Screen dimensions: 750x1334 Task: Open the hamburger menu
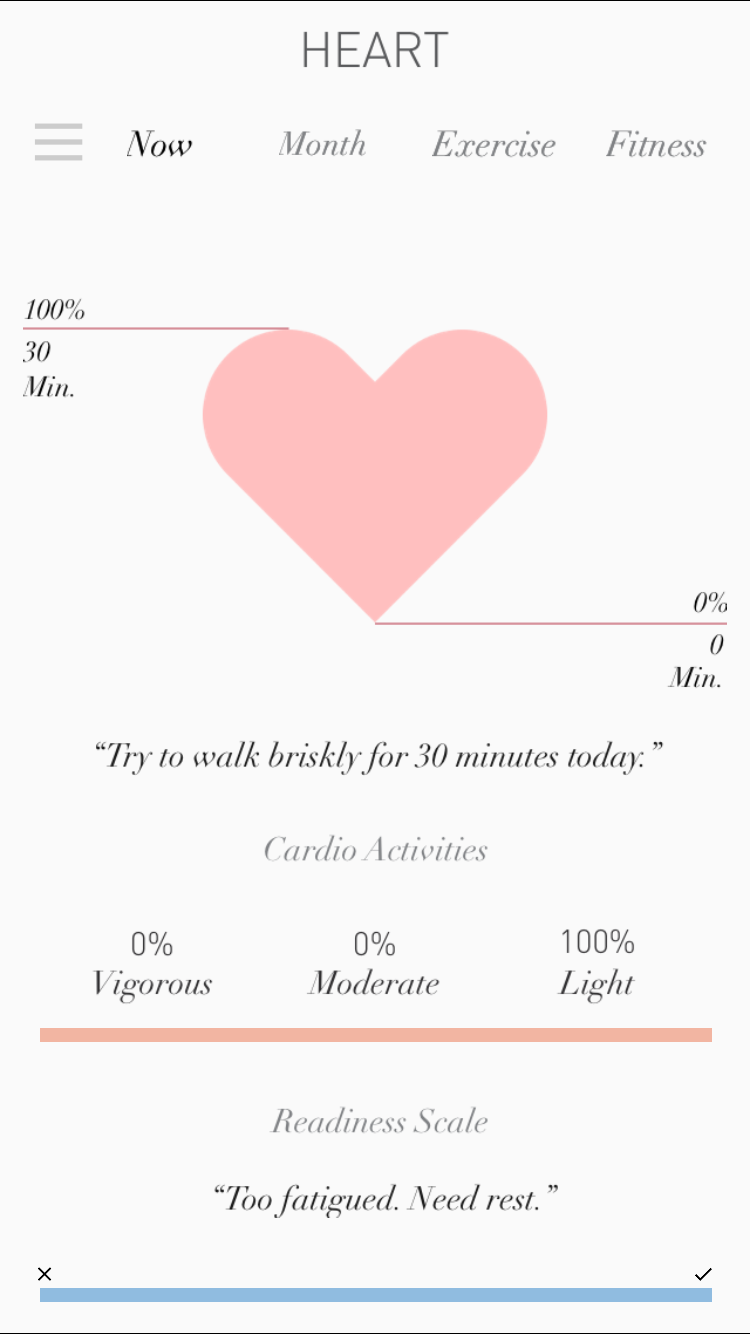coord(58,142)
